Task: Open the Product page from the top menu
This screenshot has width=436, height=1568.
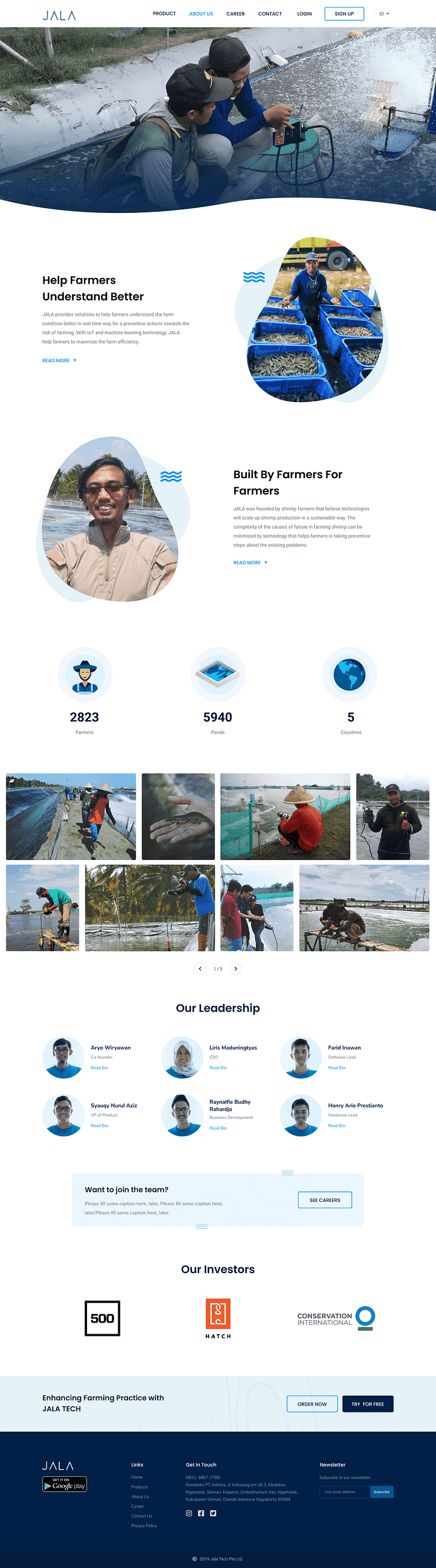Action: click(x=164, y=13)
